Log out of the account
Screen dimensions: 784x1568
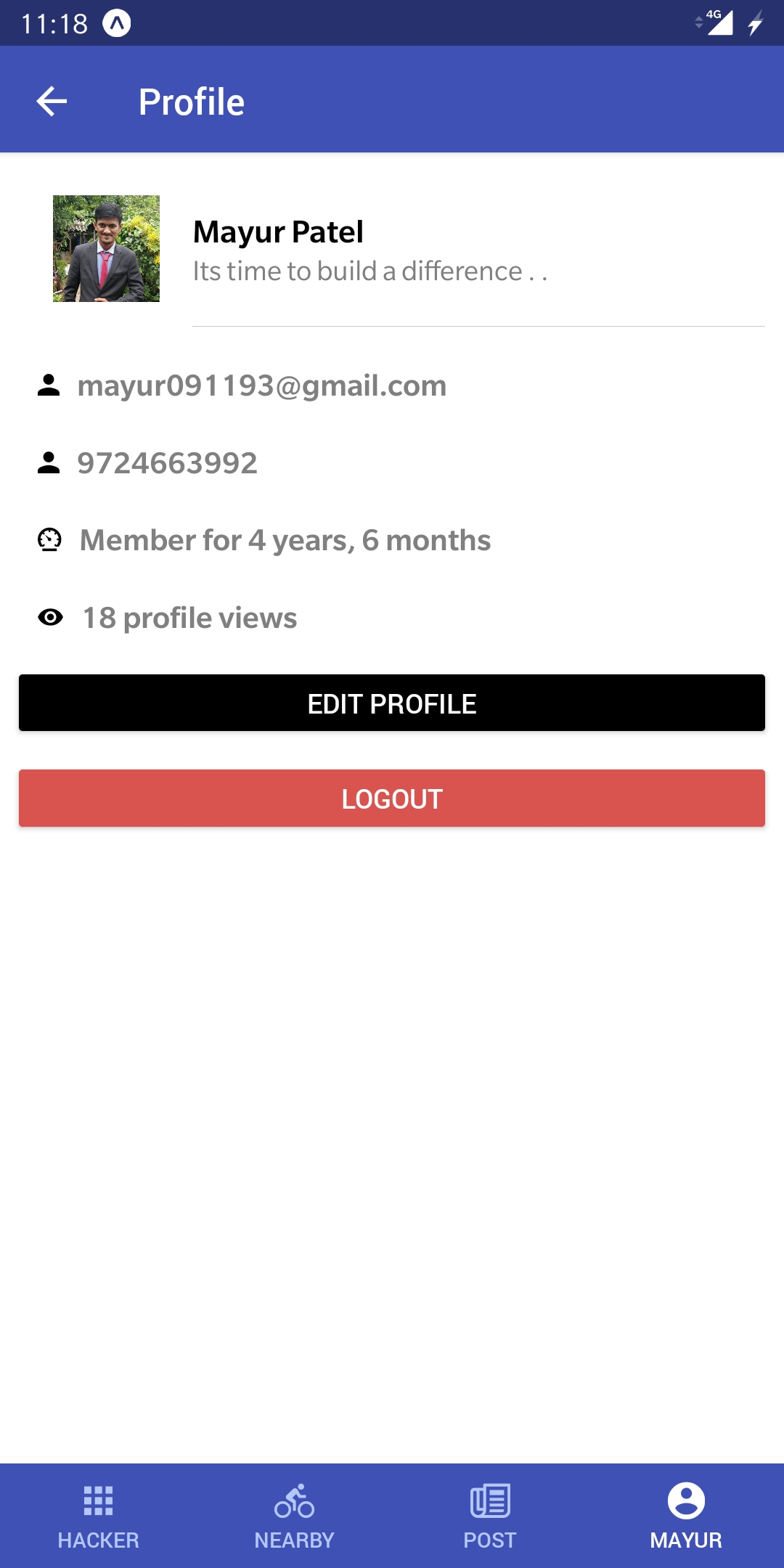pos(392,798)
